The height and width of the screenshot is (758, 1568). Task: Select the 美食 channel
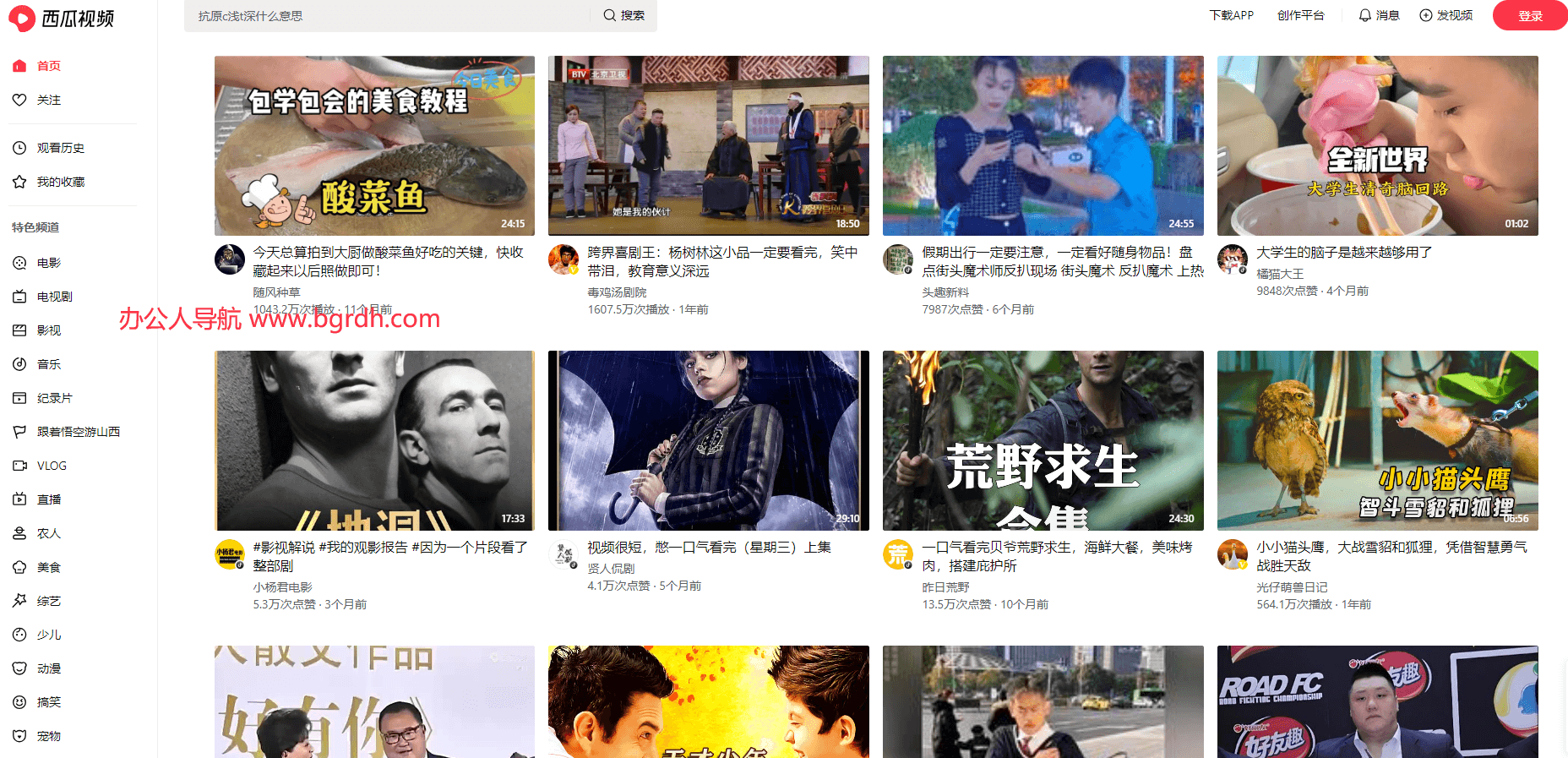click(48, 567)
